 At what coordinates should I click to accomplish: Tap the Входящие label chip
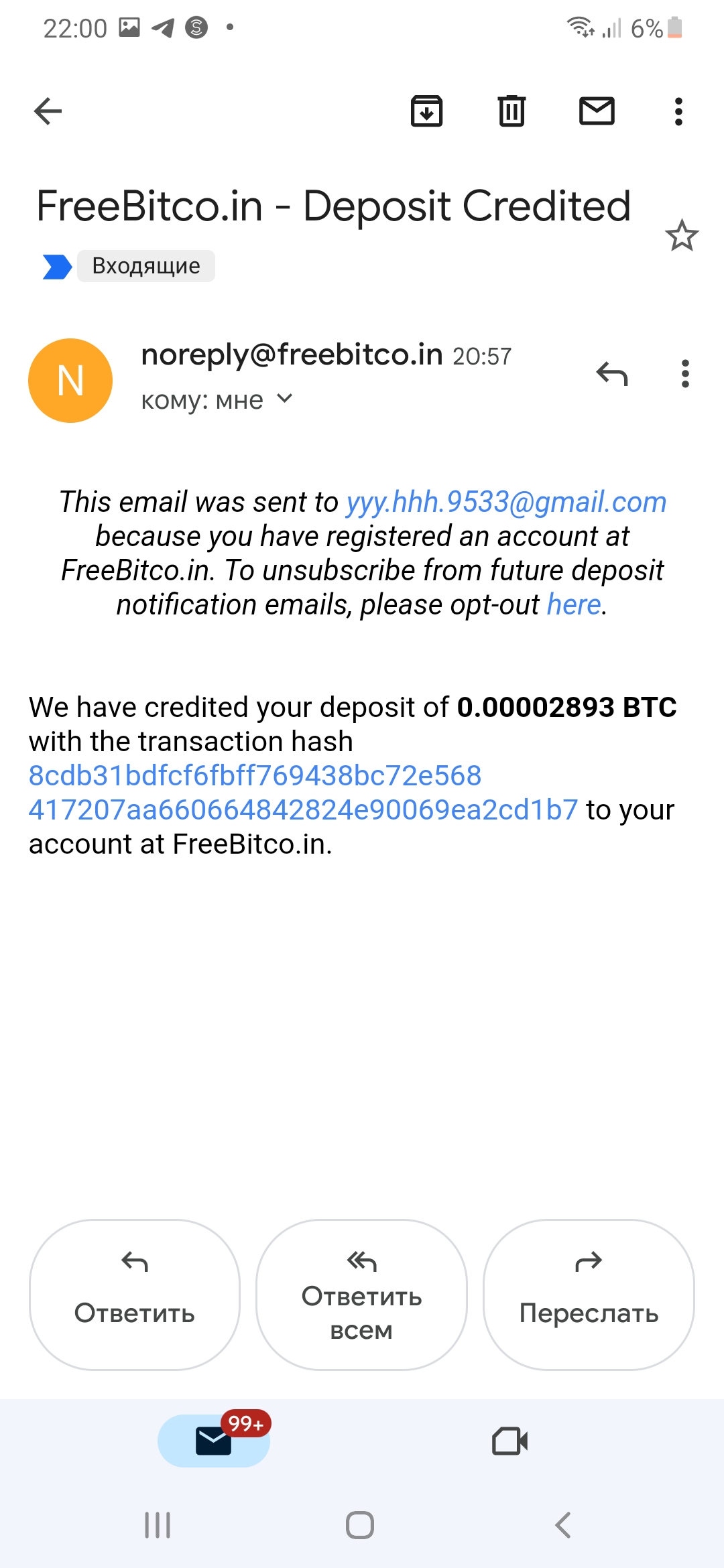click(x=146, y=266)
